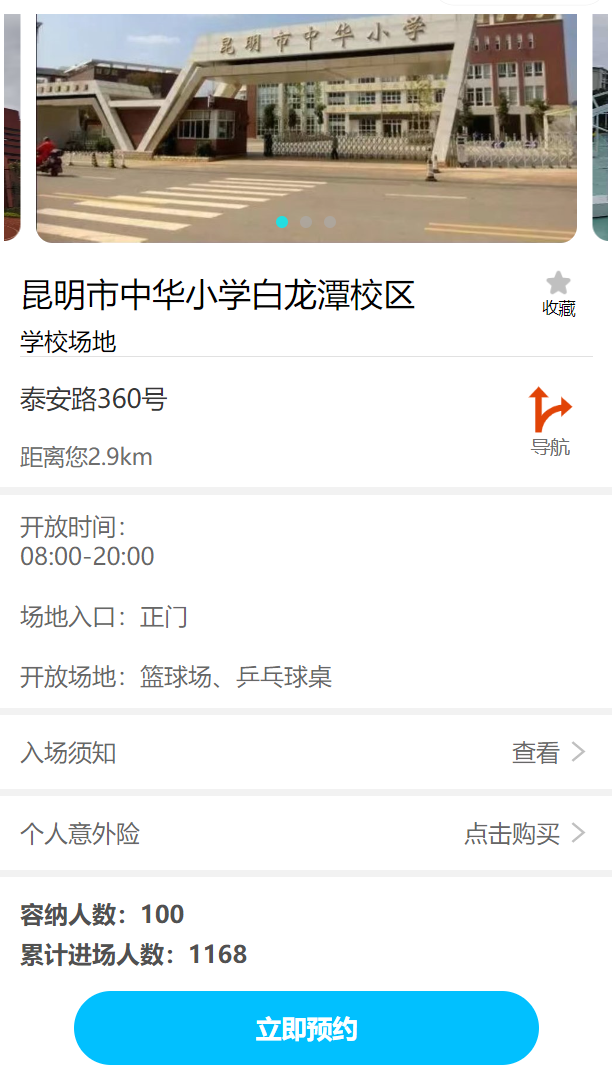This screenshot has width=612, height=1080.
Task: Tap 立即预约 to book now
Action: click(x=306, y=1028)
